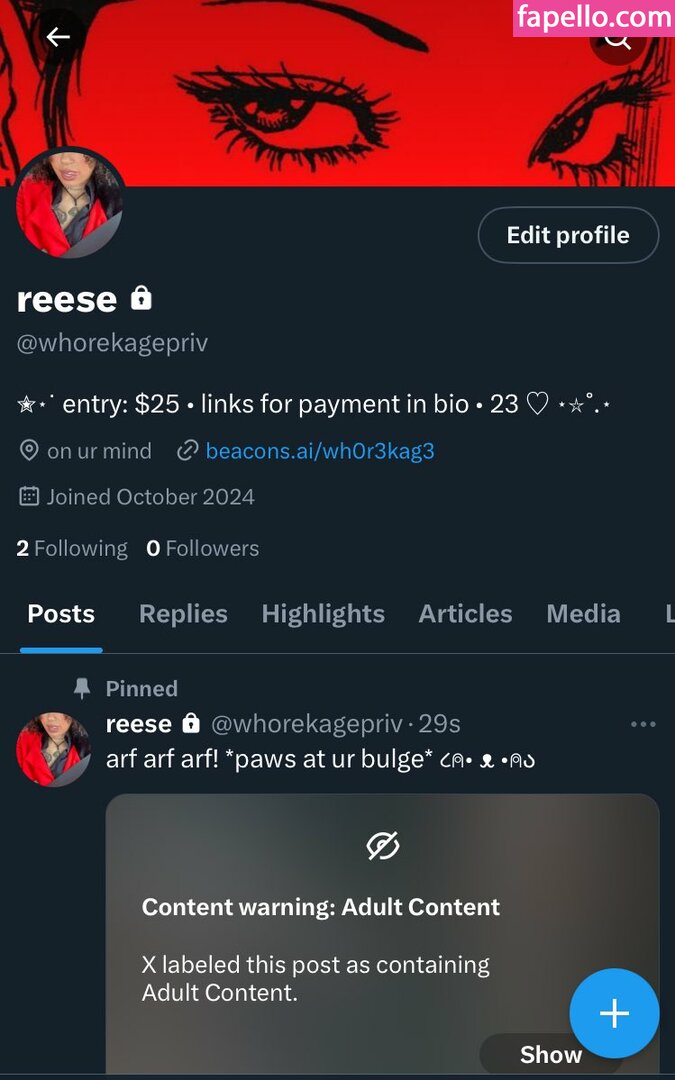Open the pinned post's three-dot menu

pos(643,724)
